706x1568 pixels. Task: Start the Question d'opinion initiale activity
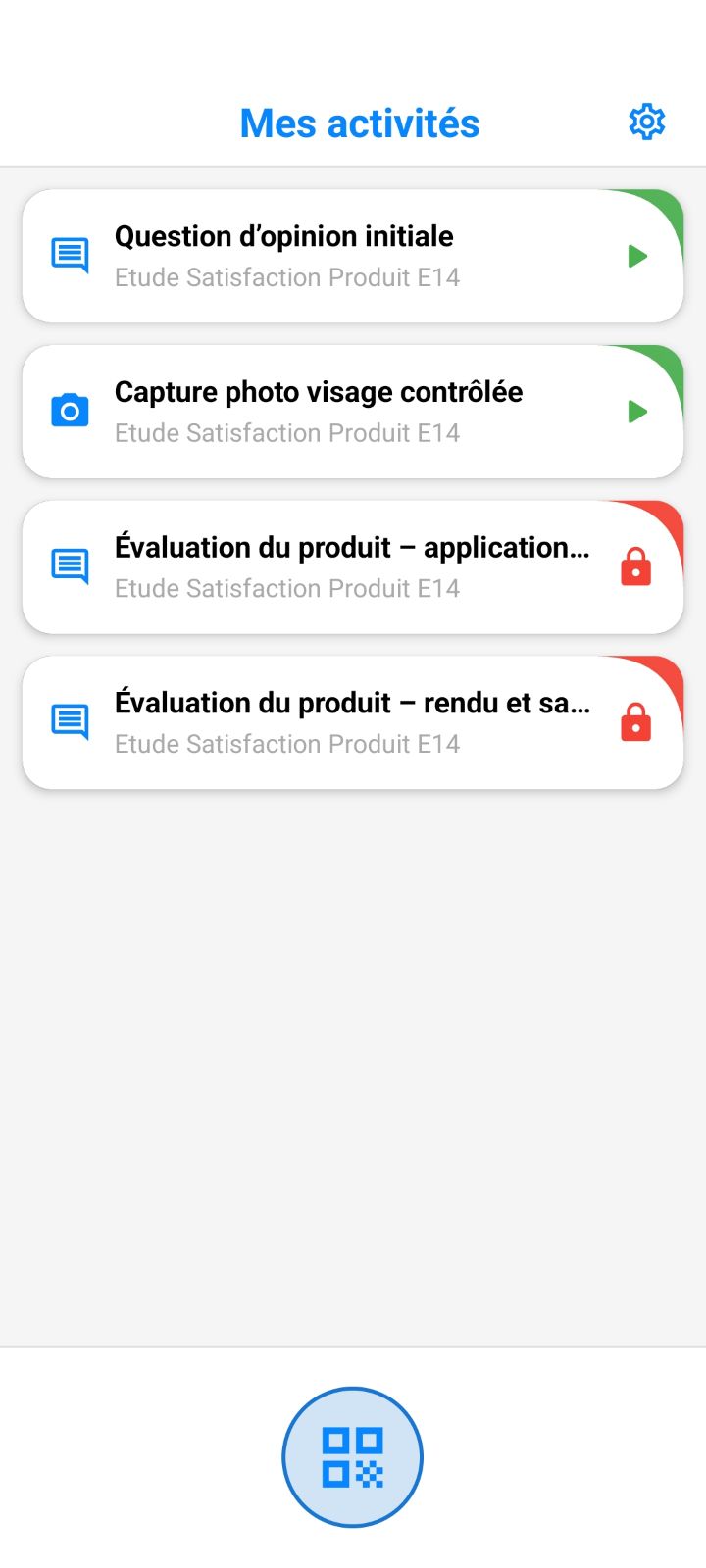coord(638,256)
